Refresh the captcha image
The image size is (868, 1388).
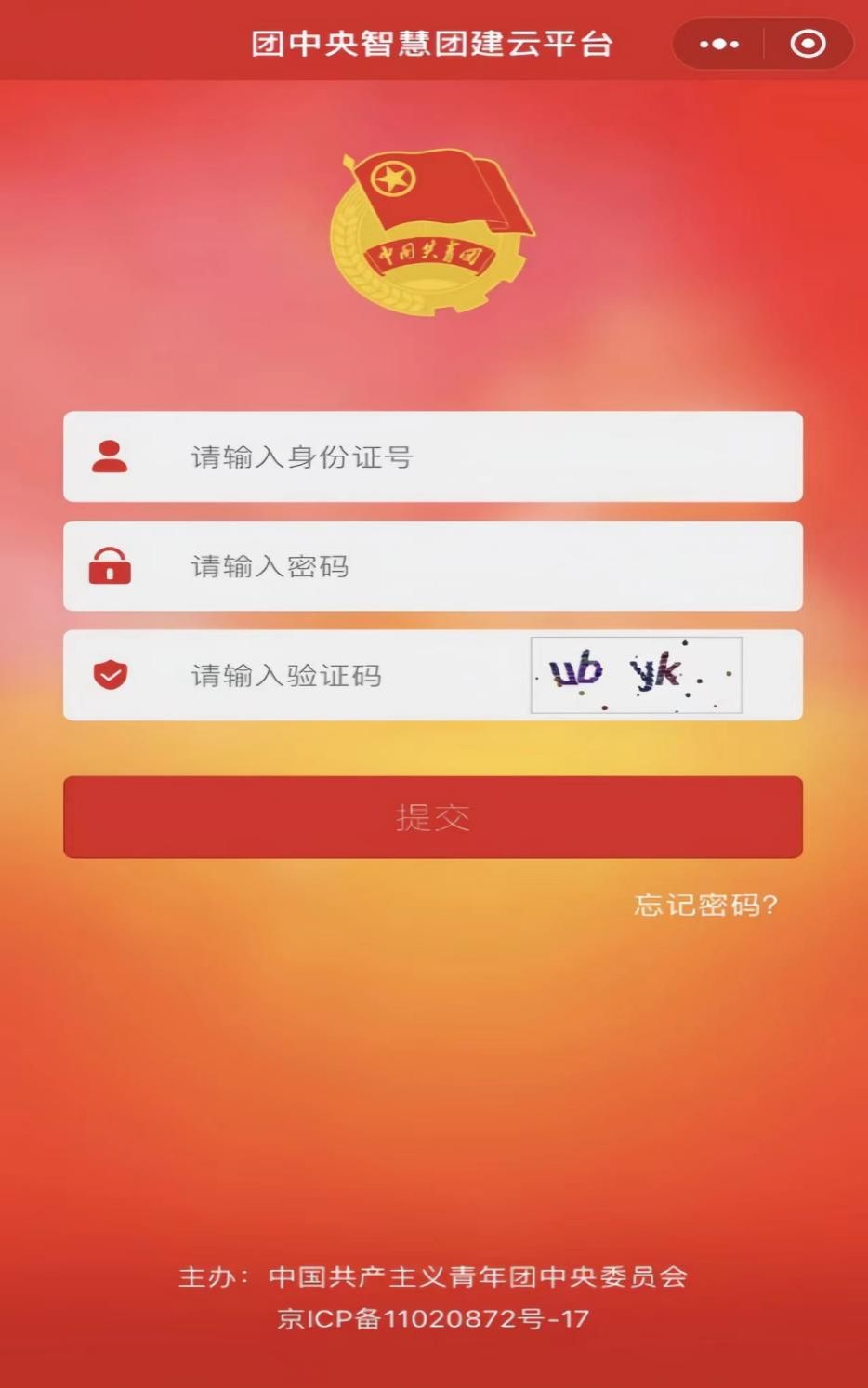(x=636, y=675)
